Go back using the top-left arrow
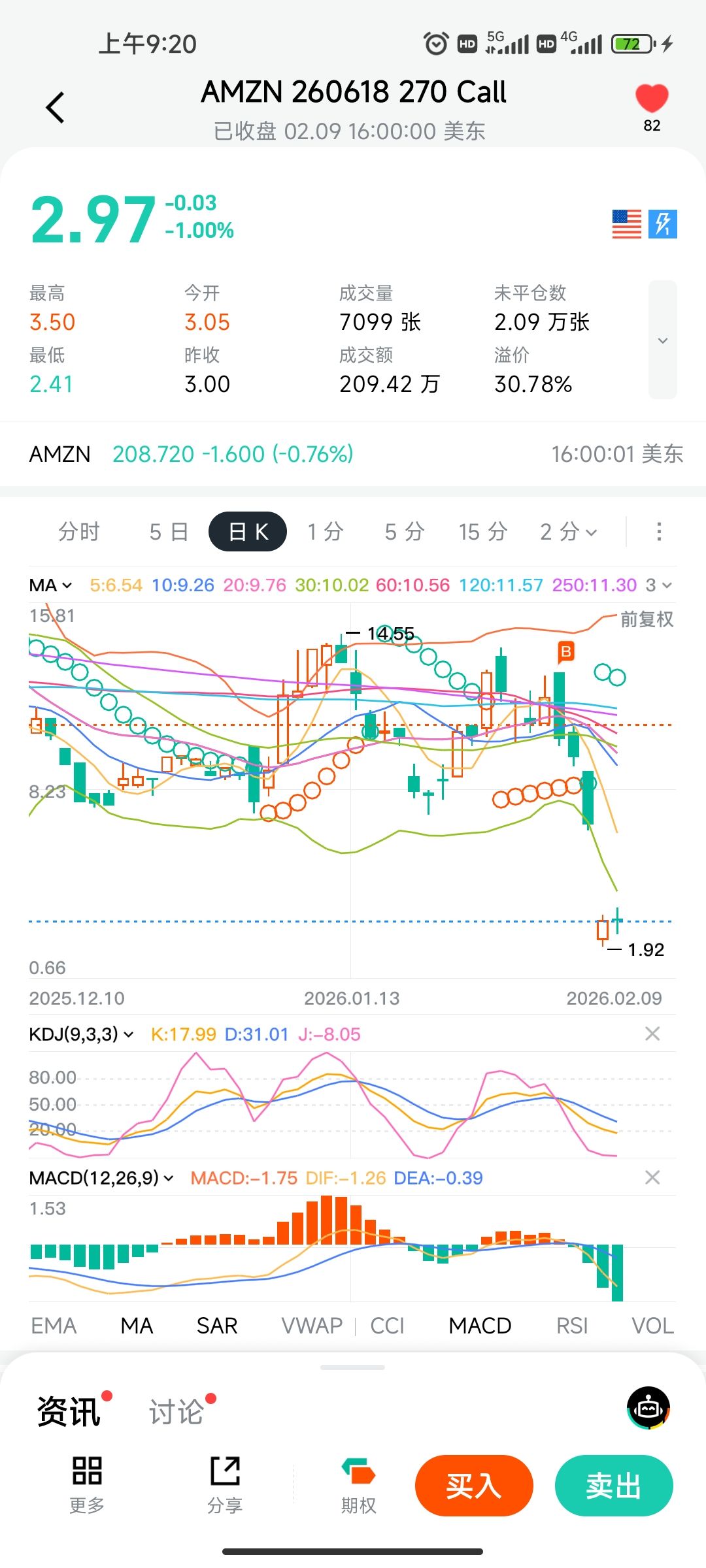Image resolution: width=706 pixels, height=1568 pixels. click(55, 107)
